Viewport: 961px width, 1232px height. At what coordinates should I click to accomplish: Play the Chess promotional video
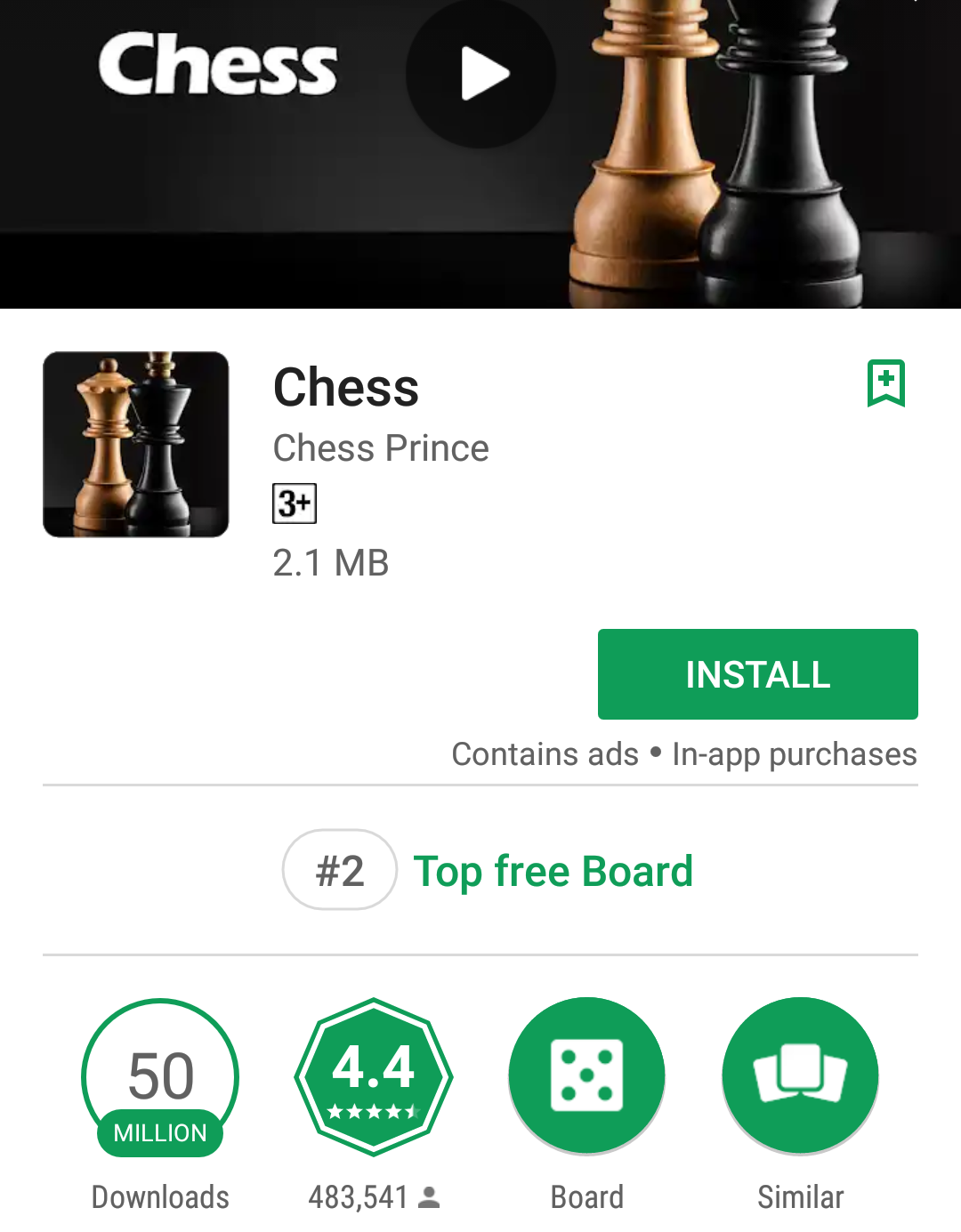480,73
